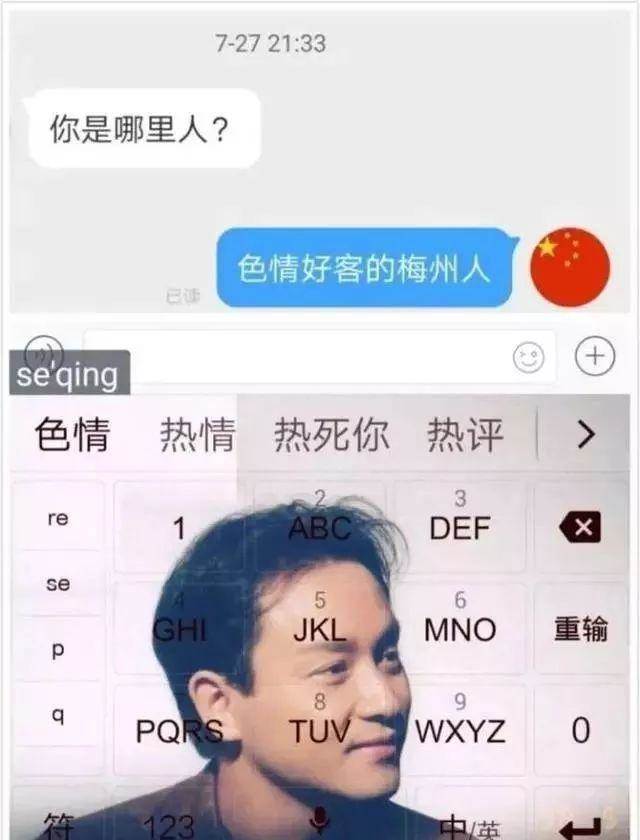Open the emoji picker

[528, 357]
